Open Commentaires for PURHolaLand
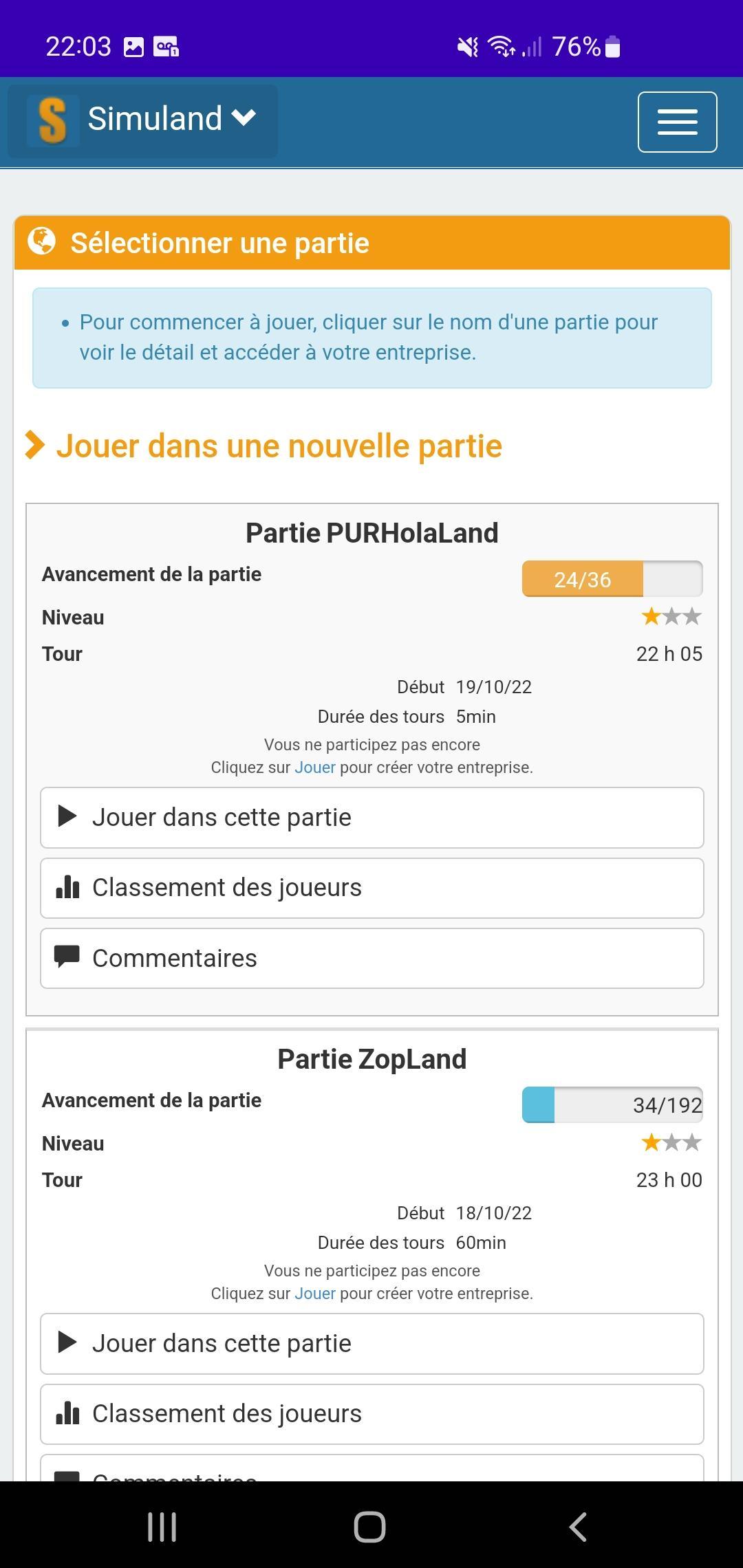743x1568 pixels. (371, 959)
